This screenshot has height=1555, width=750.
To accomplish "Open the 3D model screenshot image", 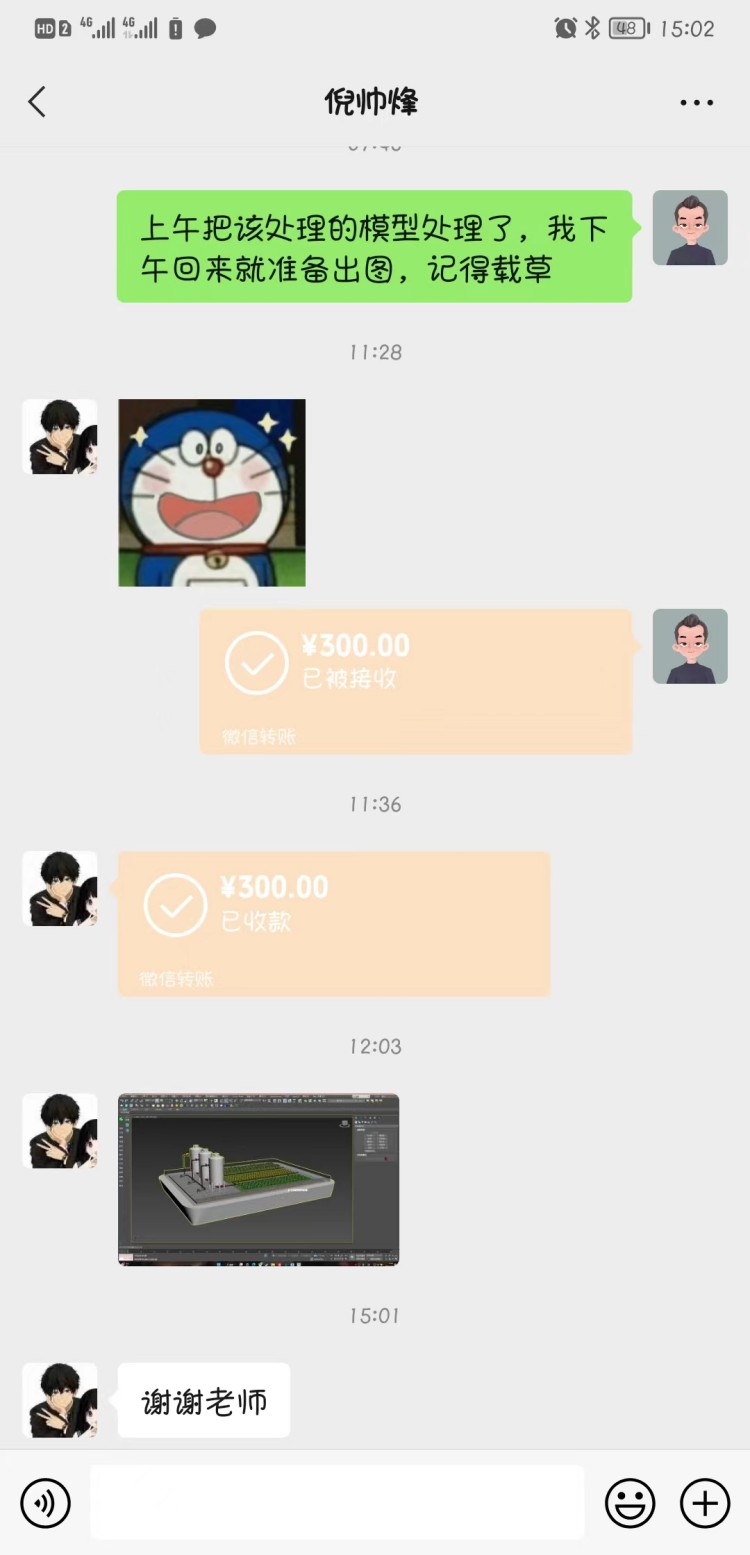I will pyautogui.click(x=258, y=1180).
